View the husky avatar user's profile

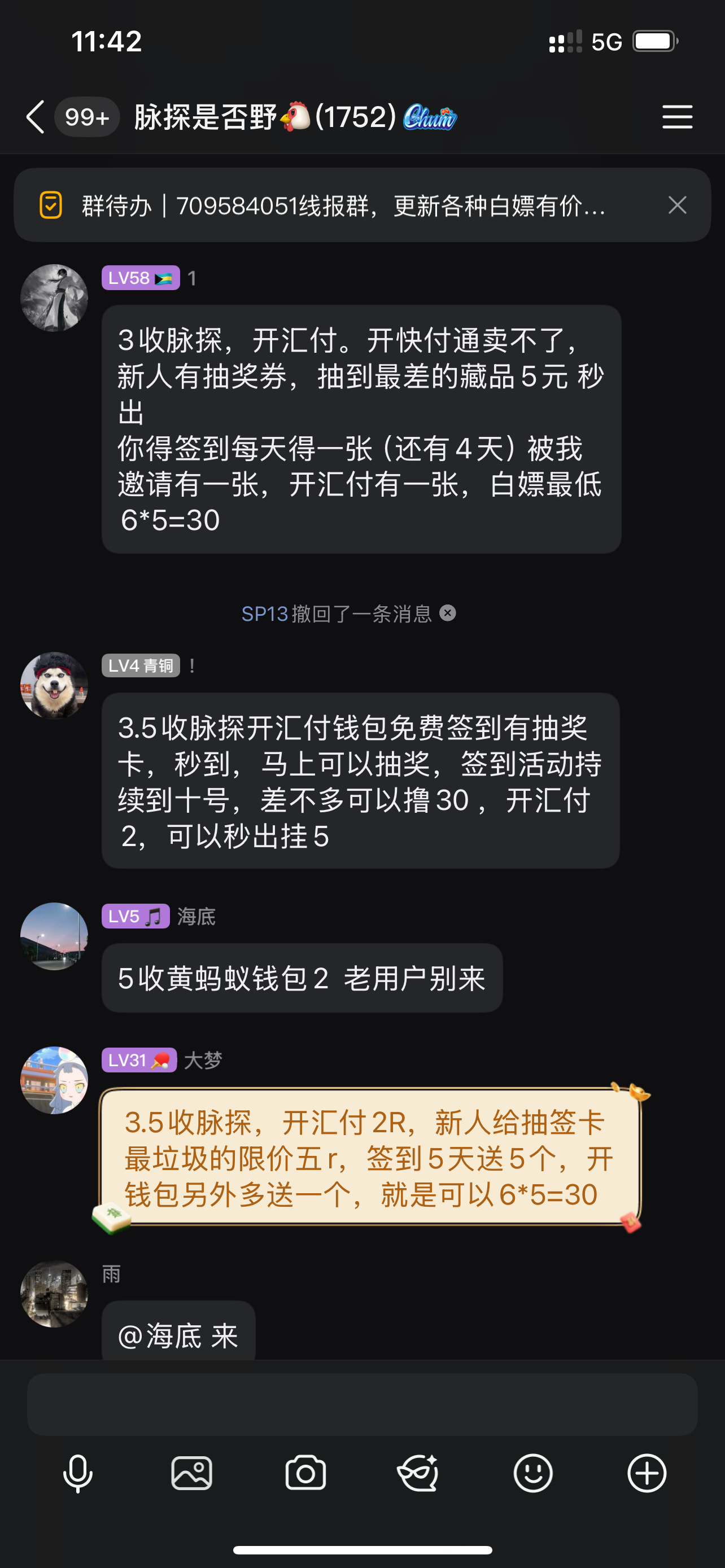[54, 685]
